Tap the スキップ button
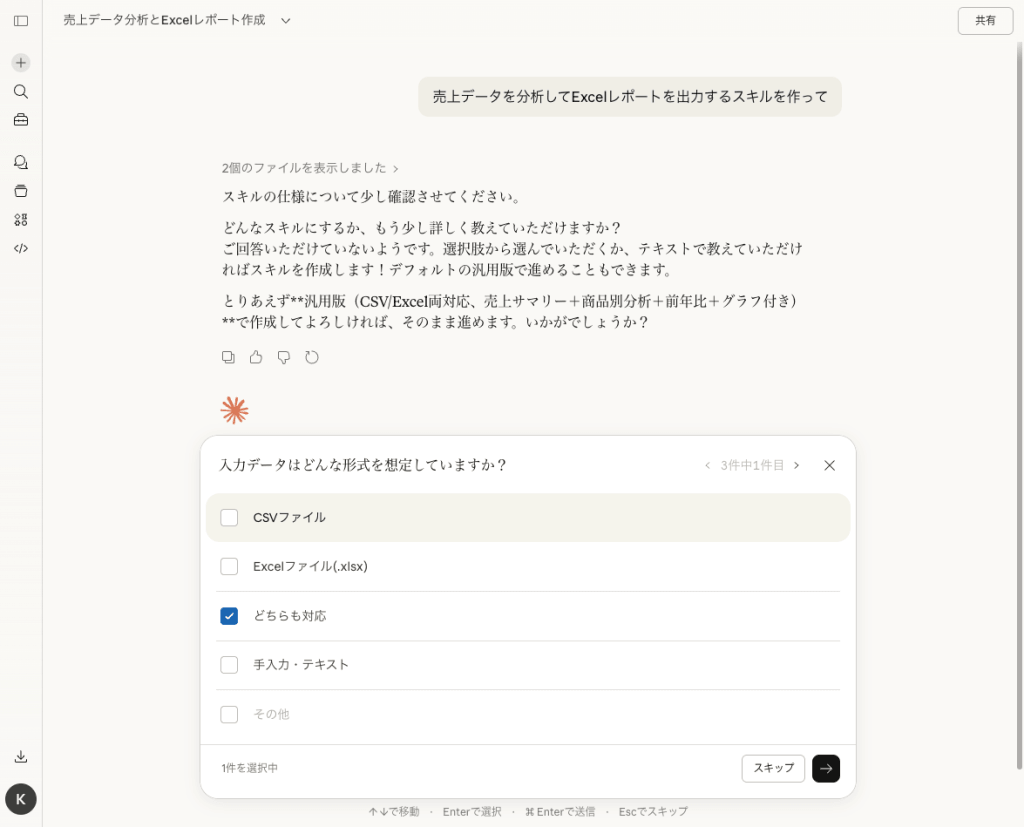1024x827 pixels. pos(773,768)
